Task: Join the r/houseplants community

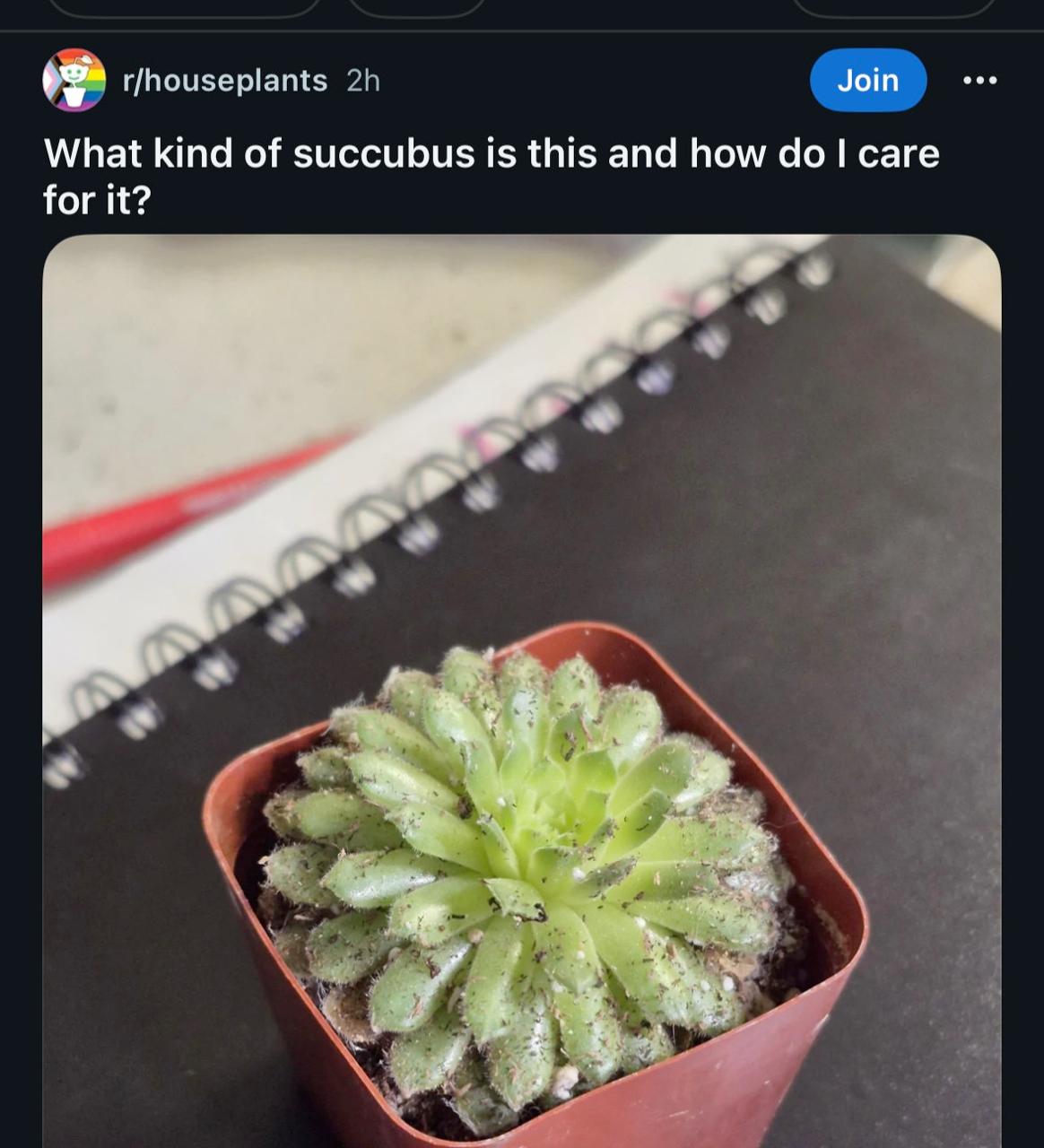Action: tap(867, 81)
